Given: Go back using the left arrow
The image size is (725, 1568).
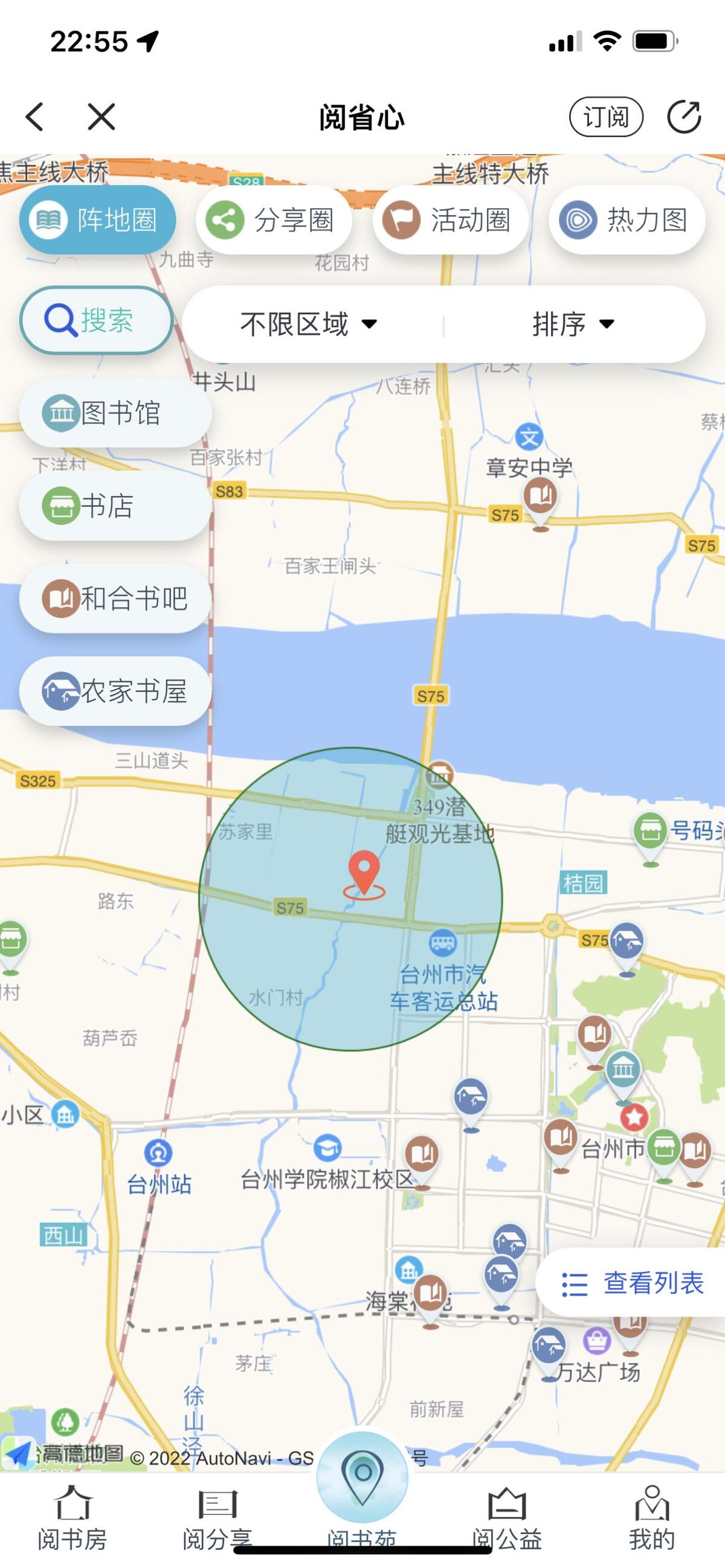Looking at the screenshot, I should click(x=34, y=116).
